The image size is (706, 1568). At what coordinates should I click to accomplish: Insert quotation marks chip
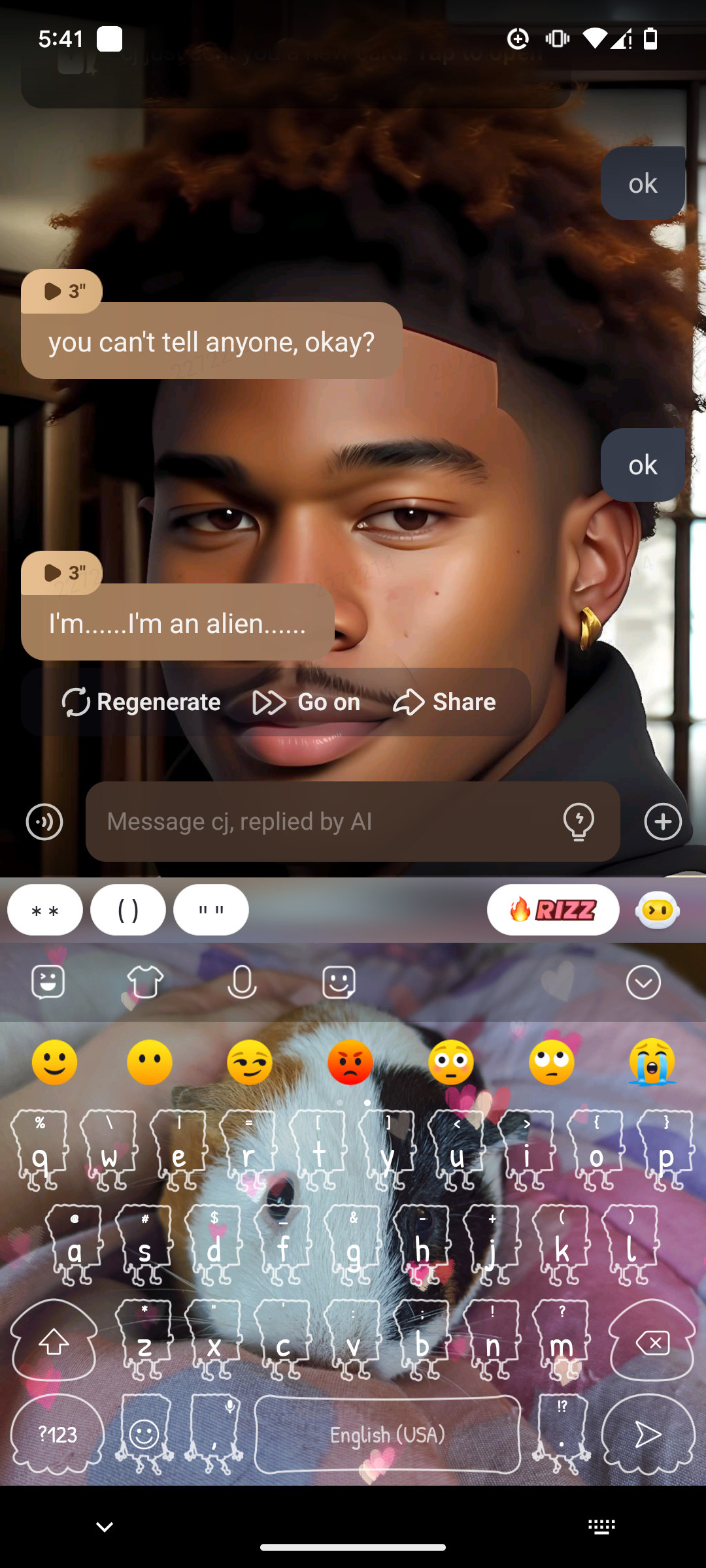click(x=211, y=910)
